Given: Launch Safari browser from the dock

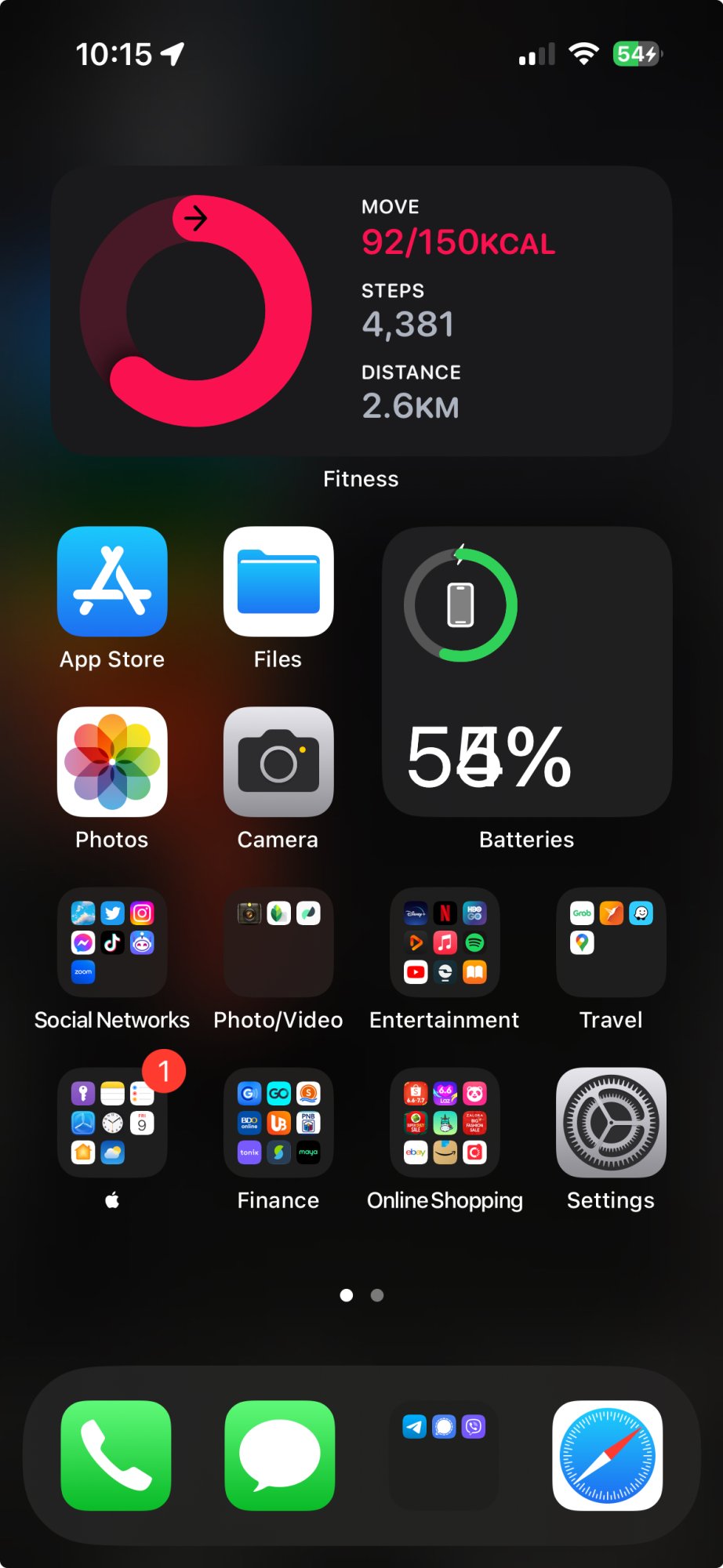Looking at the screenshot, I should coord(608,1455).
